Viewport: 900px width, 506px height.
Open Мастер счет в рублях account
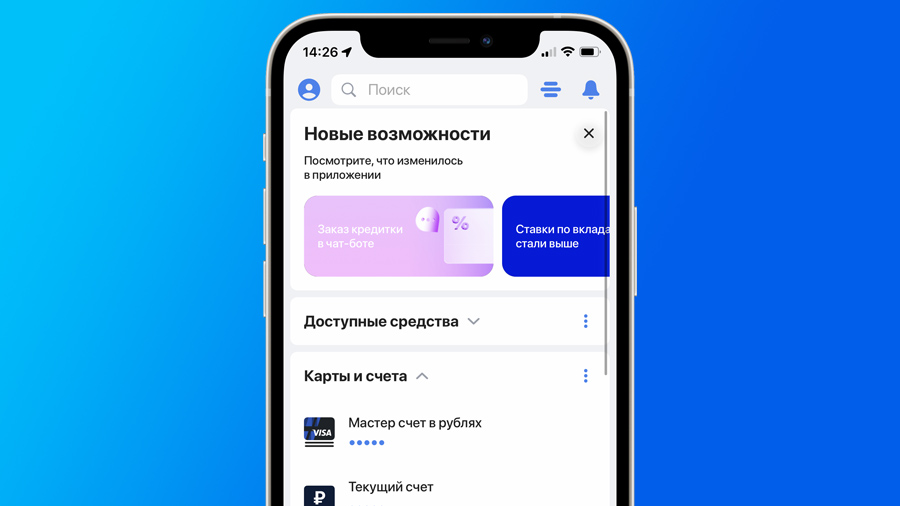pos(414,431)
